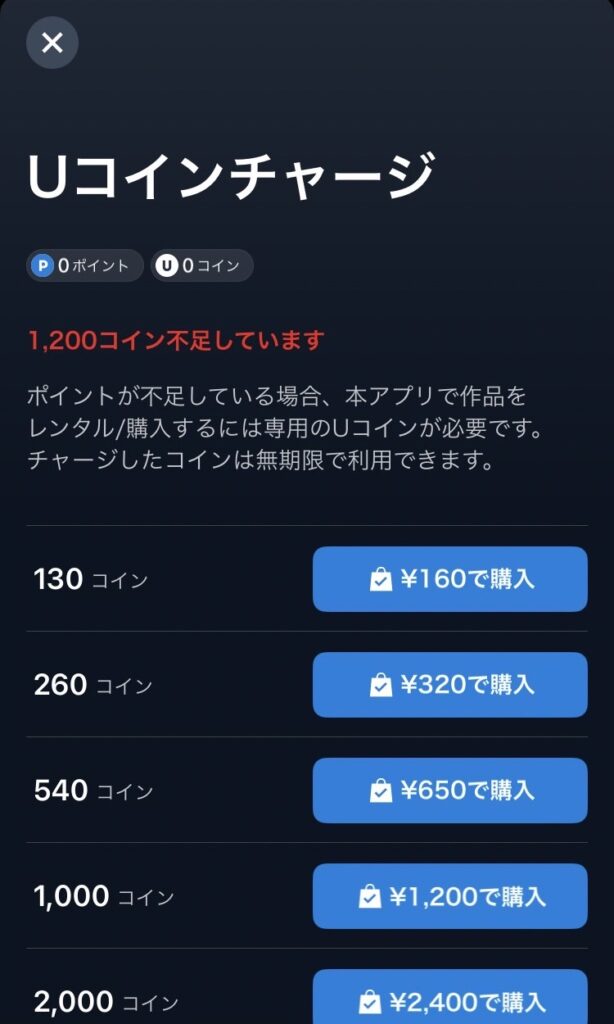614x1024 pixels.
Task: Buy 130 coins for ¥160
Action: (x=449, y=579)
